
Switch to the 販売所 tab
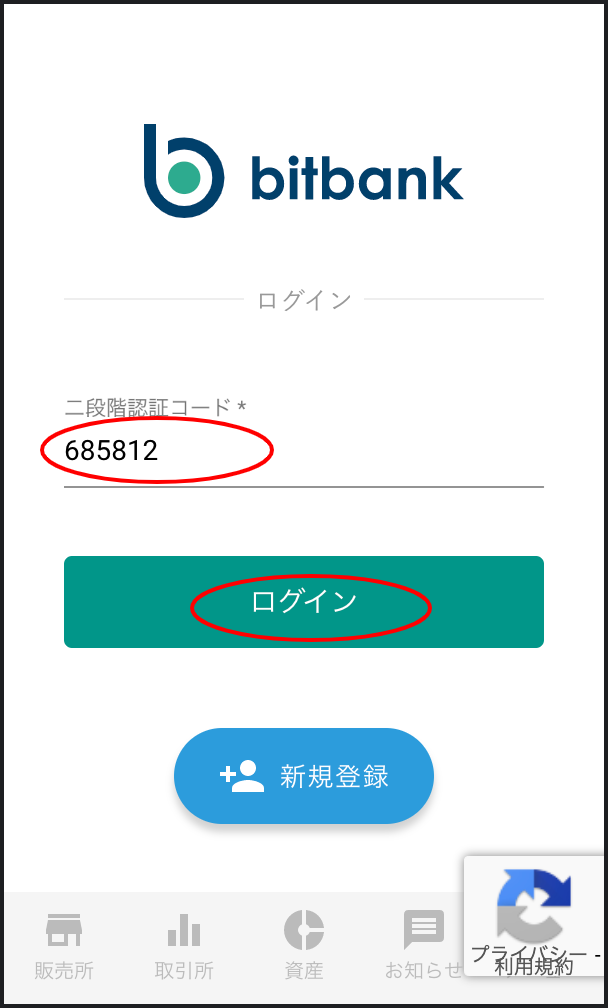pos(64,945)
